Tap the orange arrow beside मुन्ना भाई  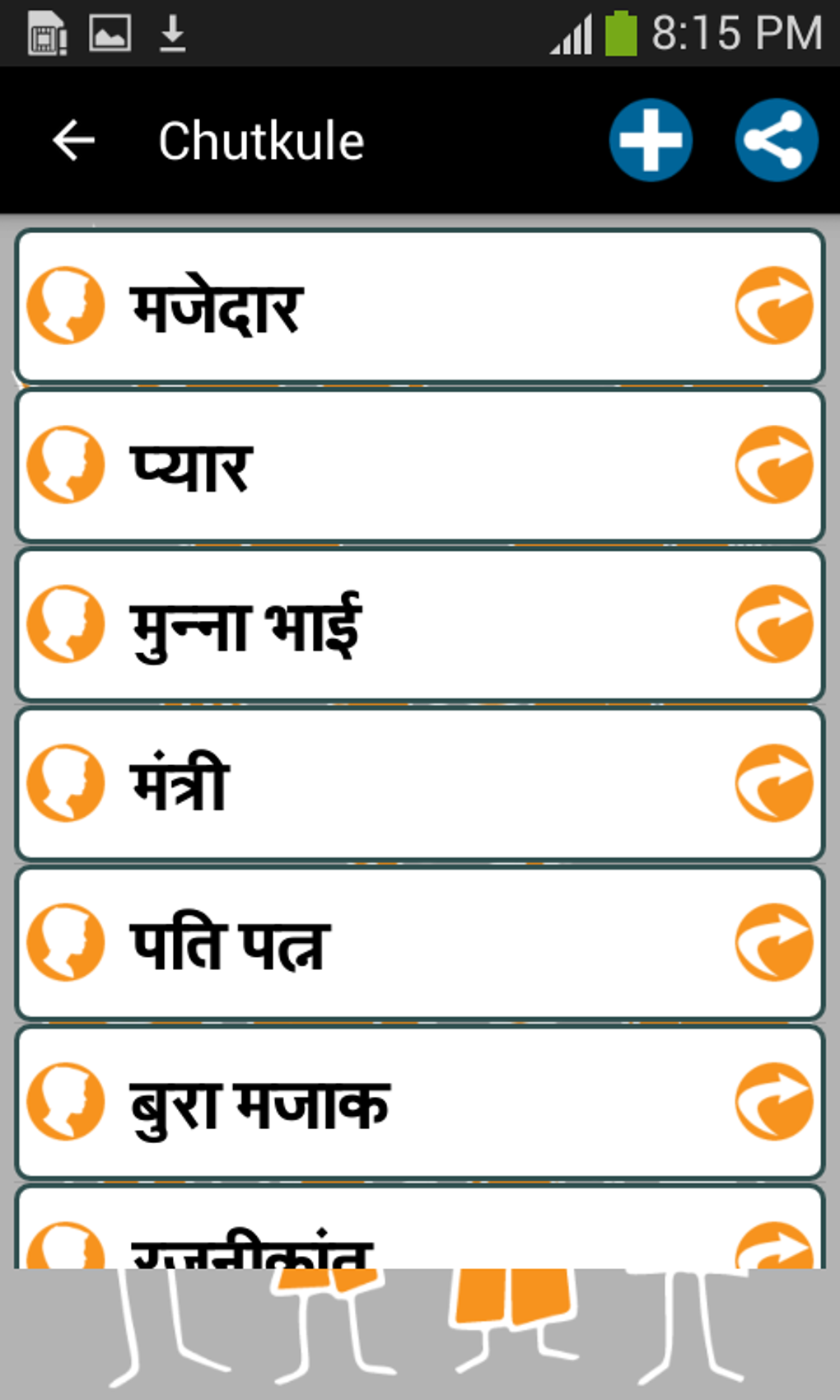(x=773, y=624)
